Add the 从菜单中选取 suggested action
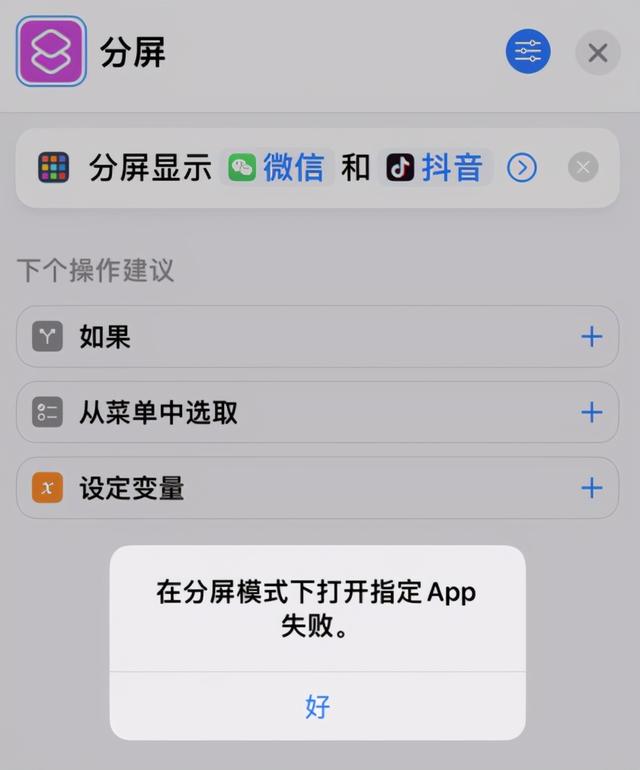640x770 pixels. (591, 412)
